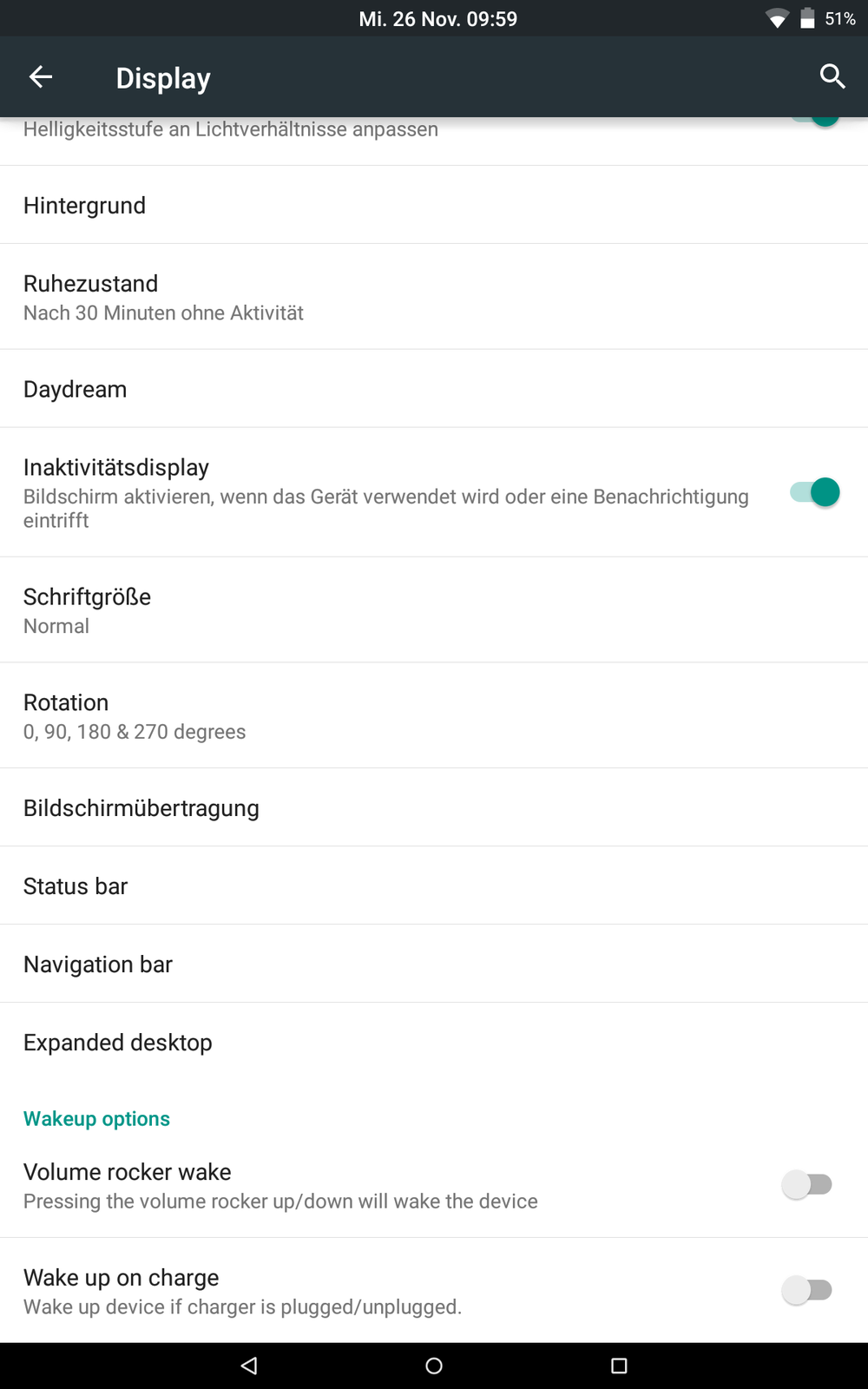Image resolution: width=868 pixels, height=1389 pixels.
Task: Go back using the arrow in the Display header
Action: [x=41, y=77]
